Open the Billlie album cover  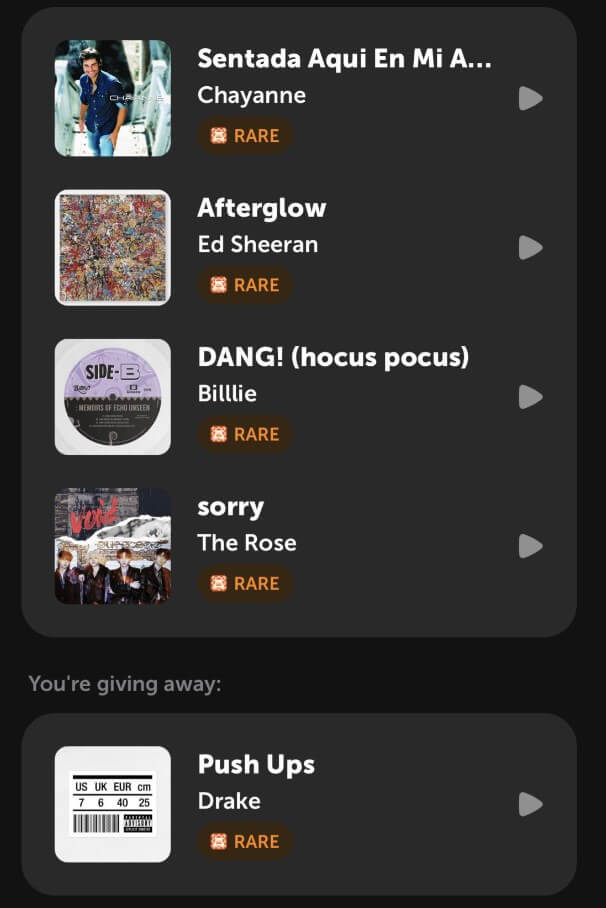(113, 397)
